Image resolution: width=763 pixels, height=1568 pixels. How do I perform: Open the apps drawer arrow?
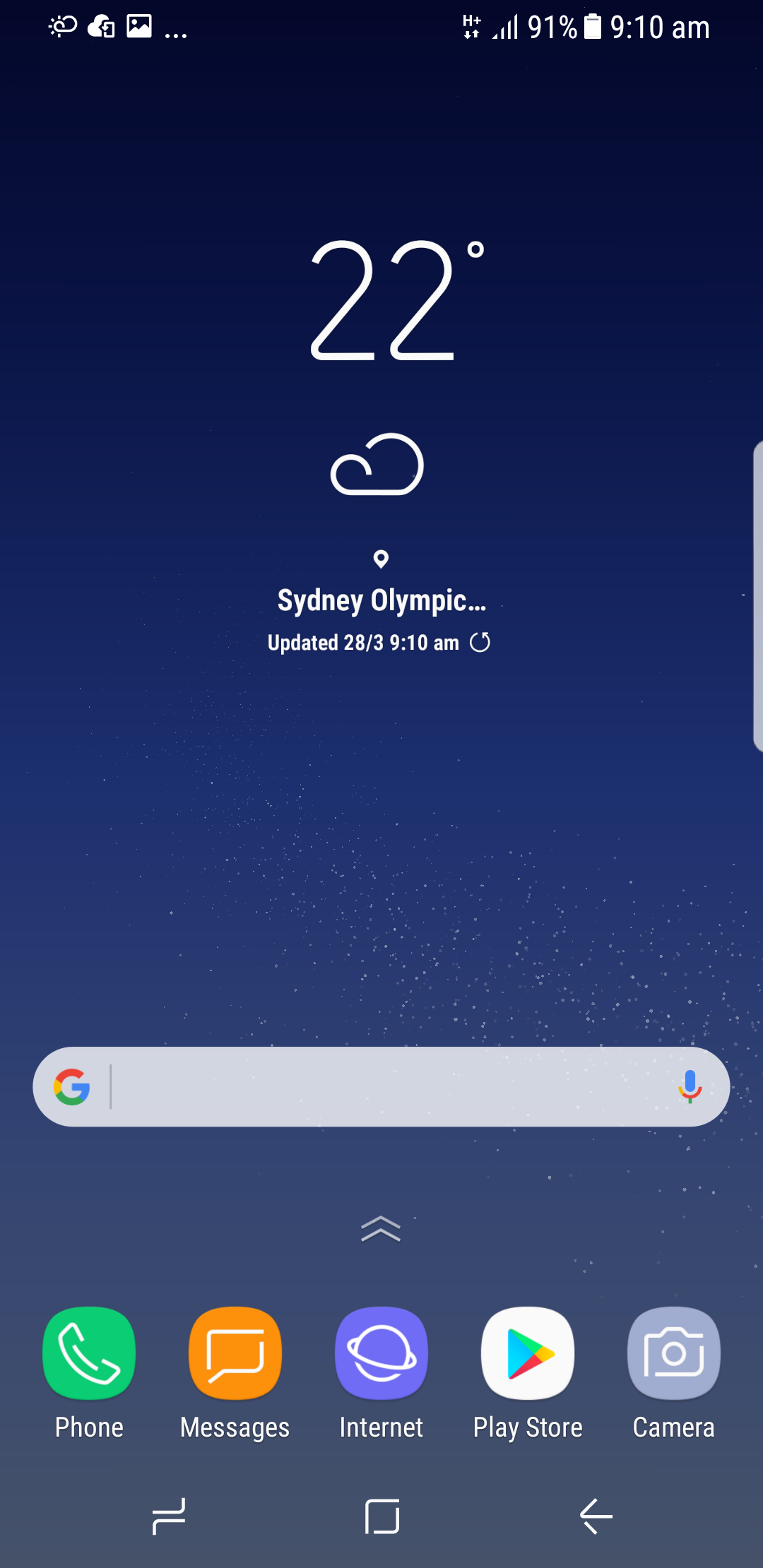(381, 1230)
